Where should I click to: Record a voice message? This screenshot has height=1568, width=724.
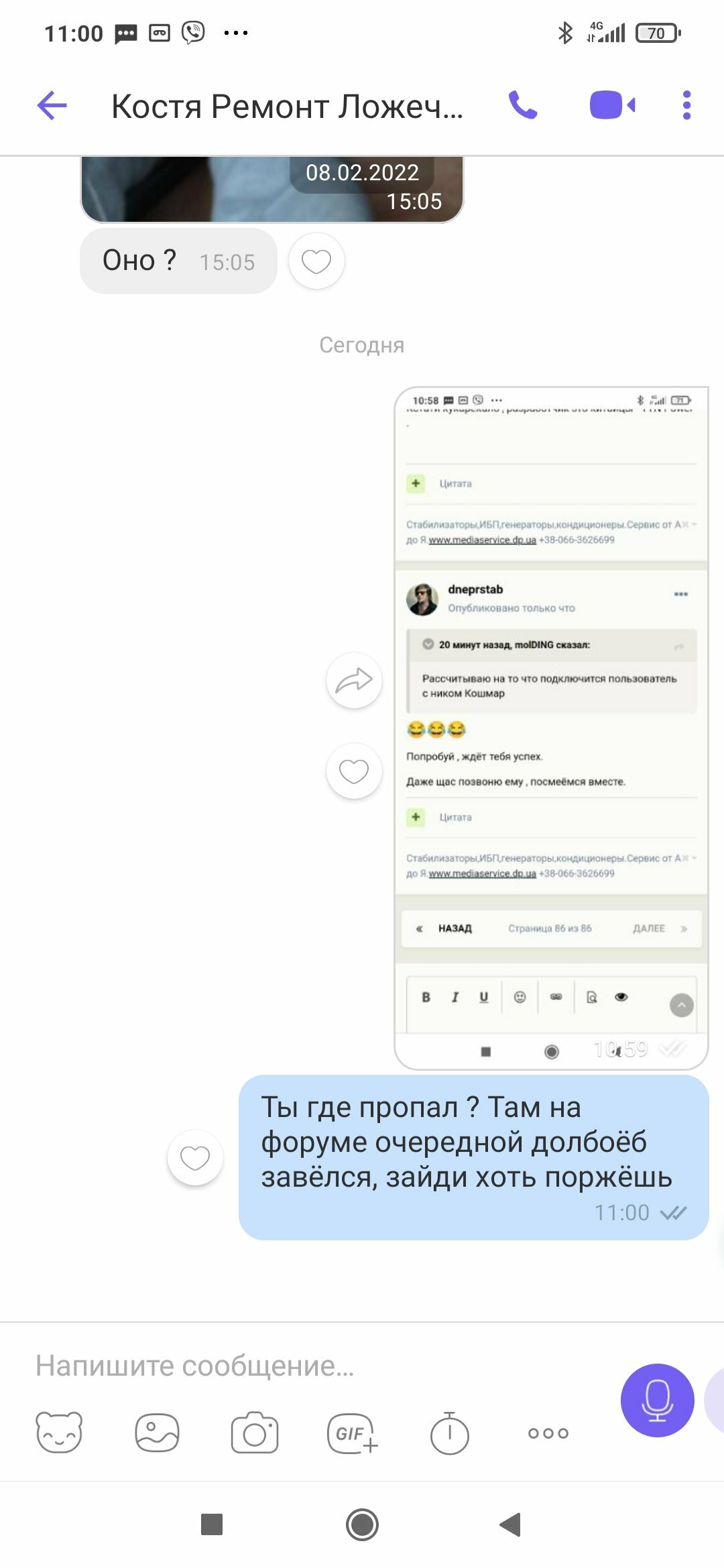click(x=657, y=1400)
